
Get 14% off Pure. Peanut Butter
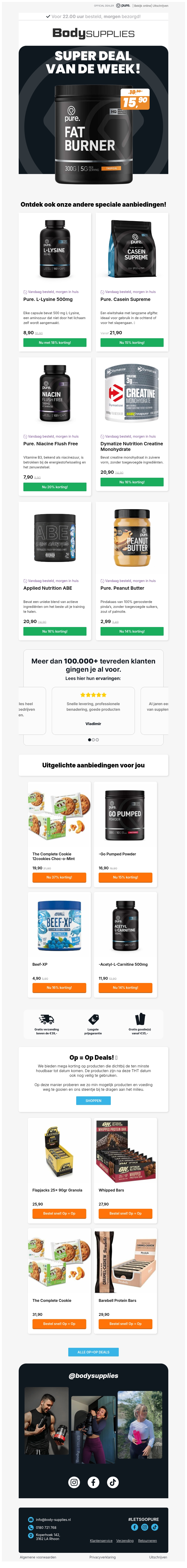click(132, 631)
